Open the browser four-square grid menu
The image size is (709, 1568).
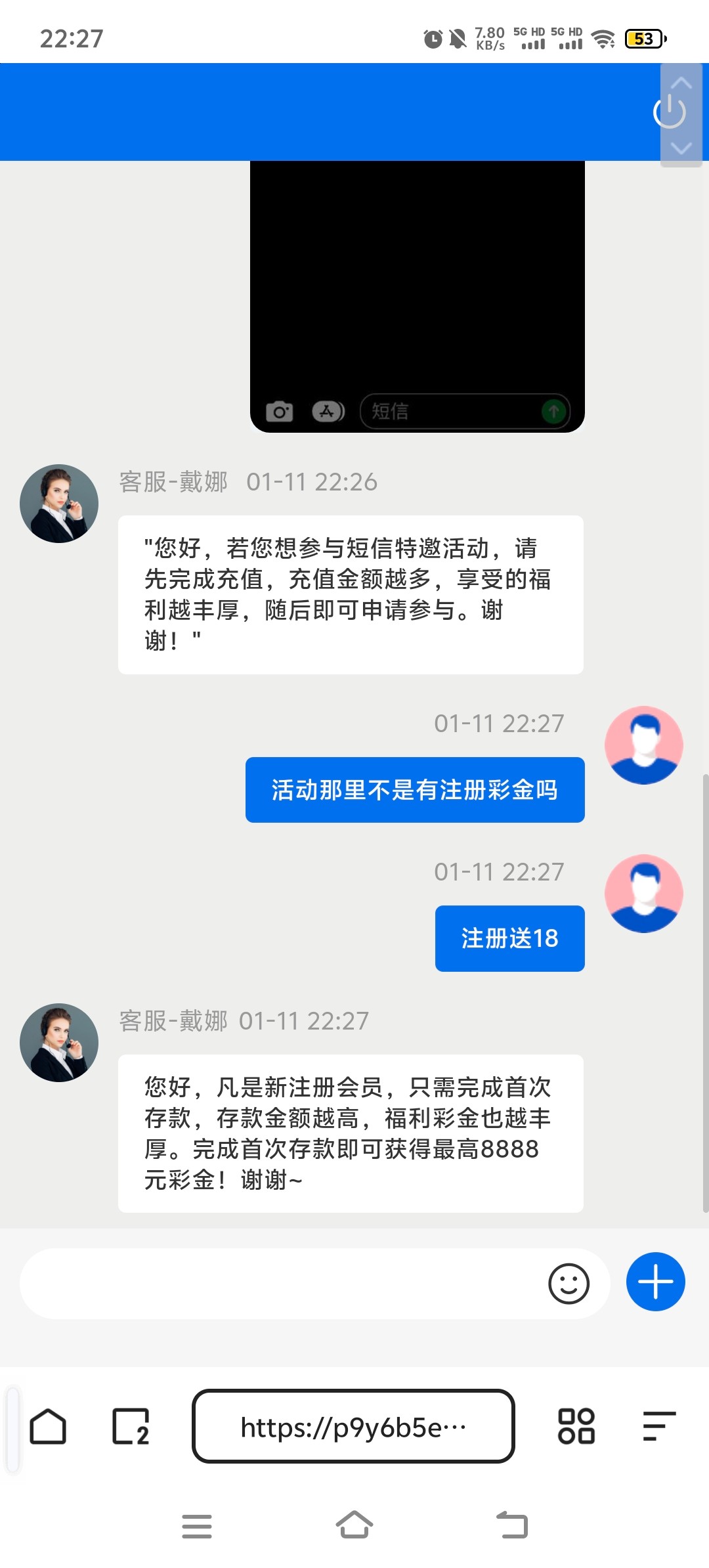pos(576,1426)
